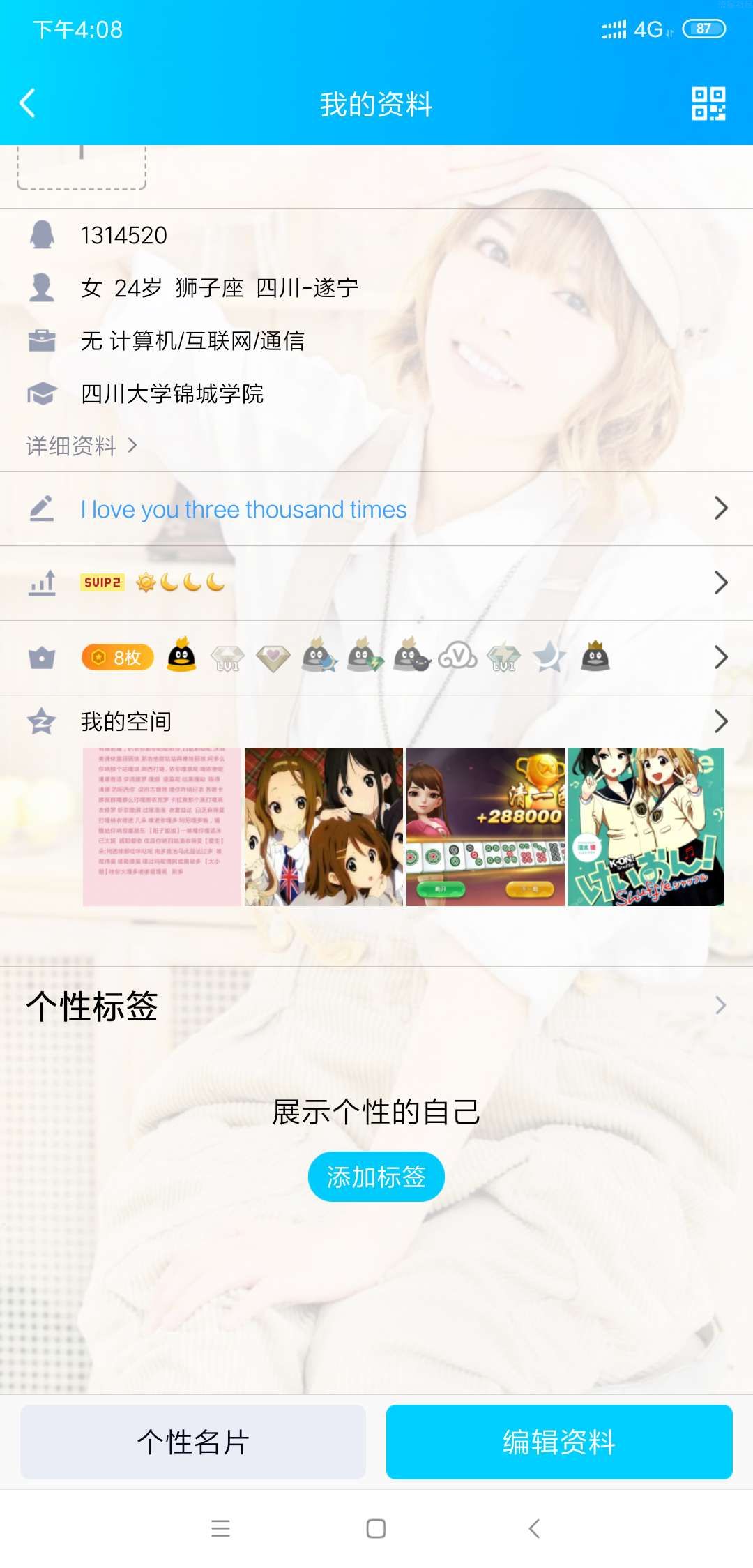Open the 8枚 medals row

[376, 658]
